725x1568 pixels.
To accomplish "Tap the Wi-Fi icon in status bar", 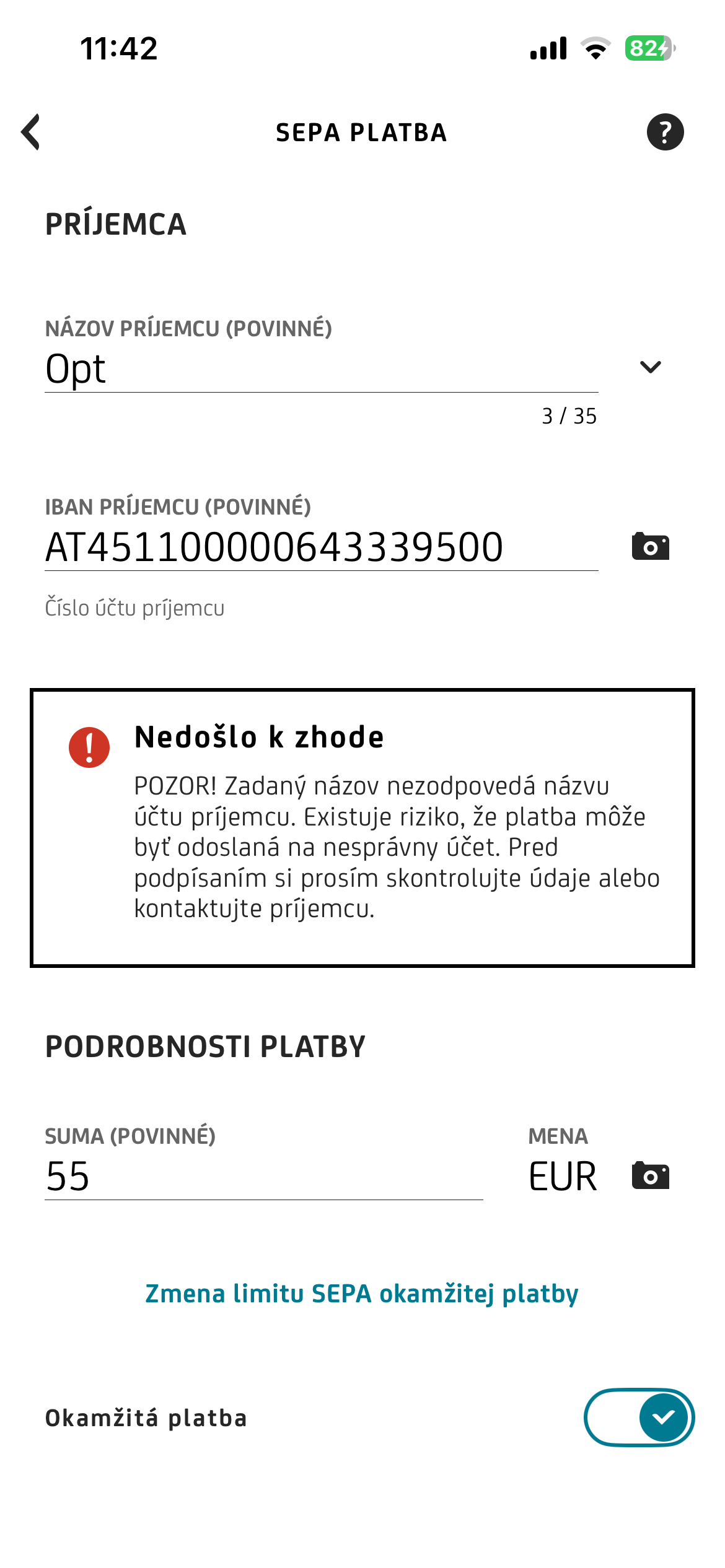I will point(594,48).
